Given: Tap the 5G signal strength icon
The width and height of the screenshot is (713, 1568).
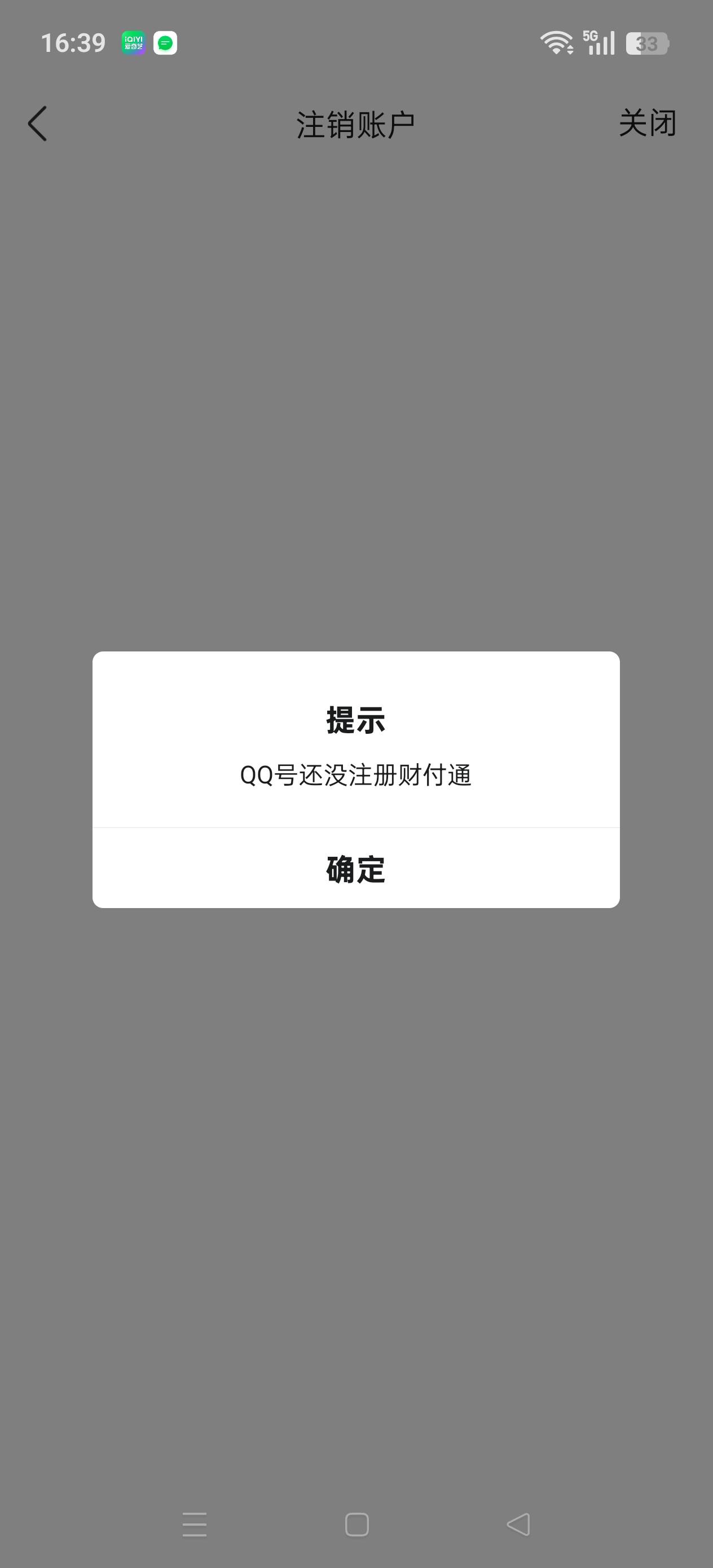Looking at the screenshot, I should pos(600,41).
